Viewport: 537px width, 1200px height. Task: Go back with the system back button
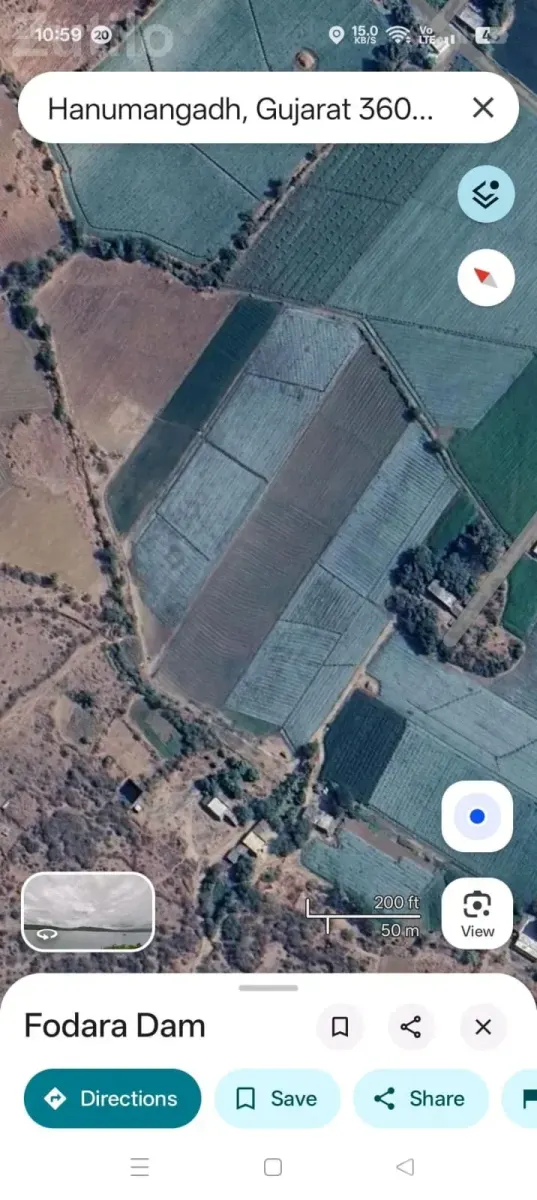(405, 1167)
